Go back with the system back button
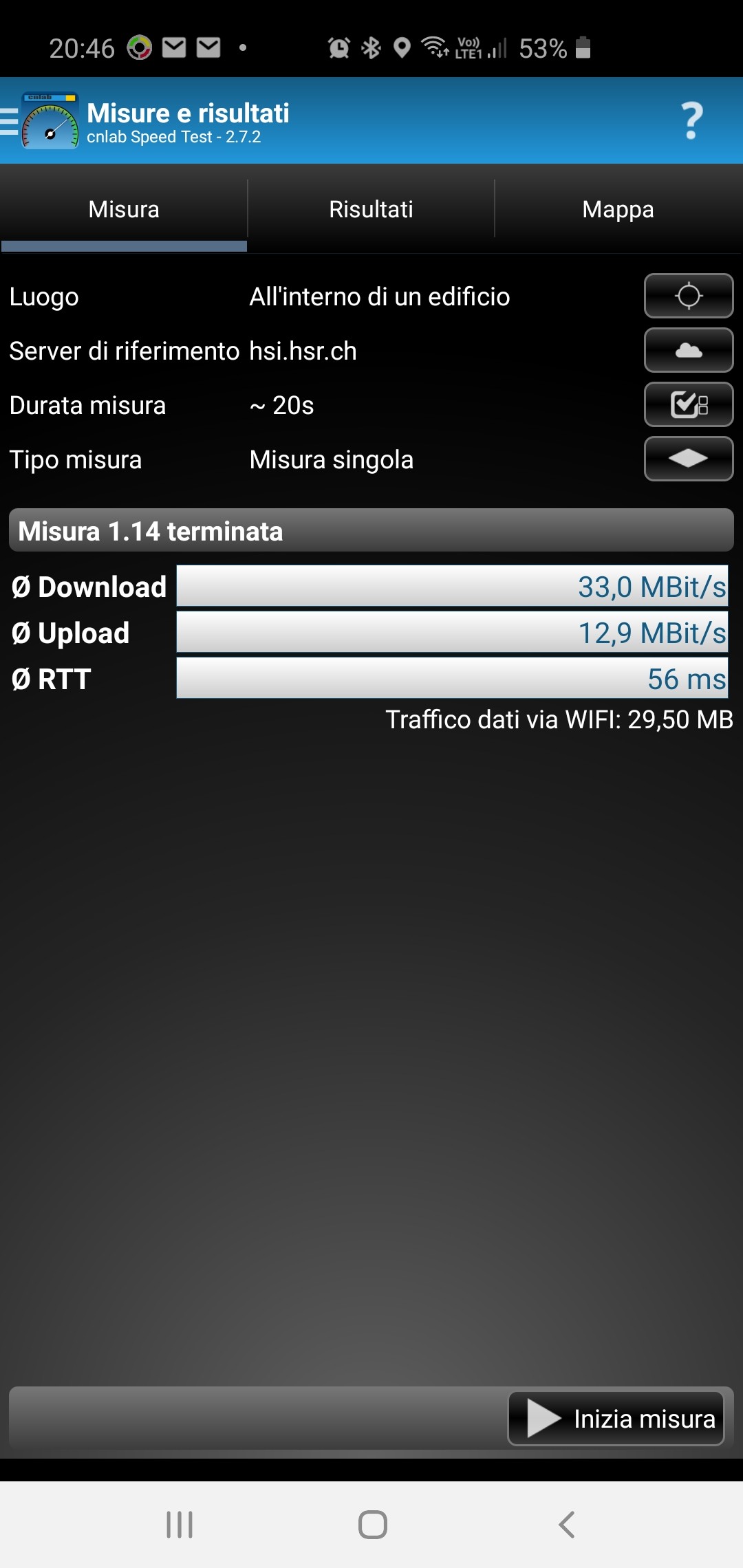Screen dimensions: 743x1568 coord(566,1525)
